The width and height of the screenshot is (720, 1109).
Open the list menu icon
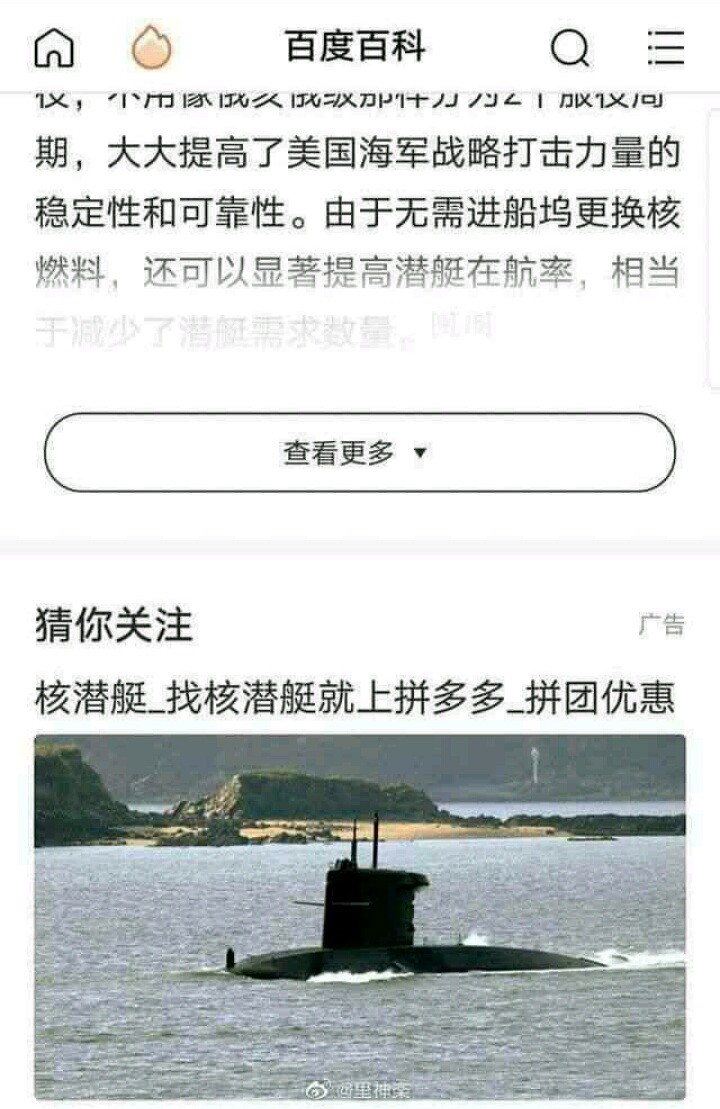(665, 48)
